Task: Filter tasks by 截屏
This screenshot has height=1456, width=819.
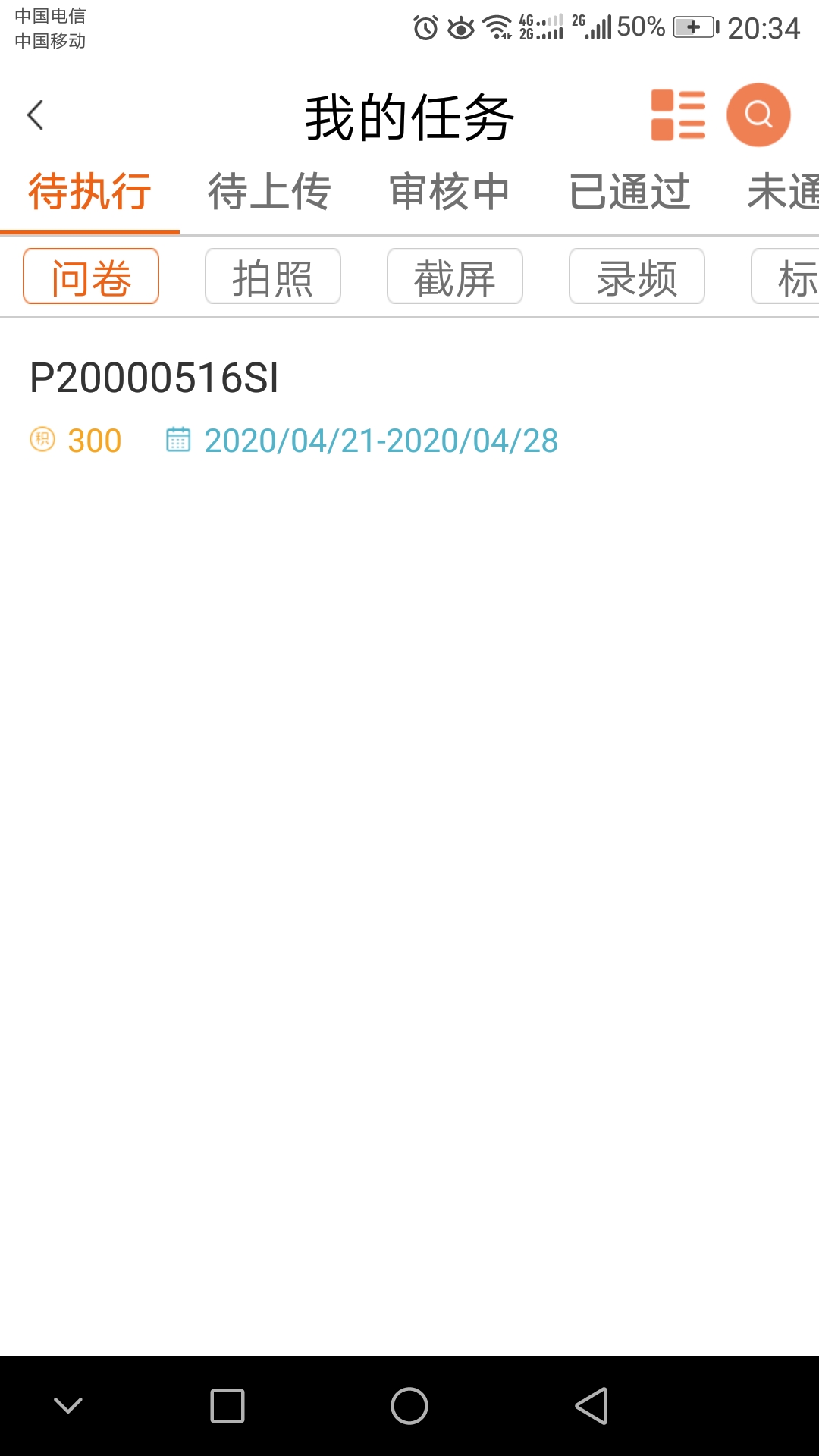Action: coord(455,277)
